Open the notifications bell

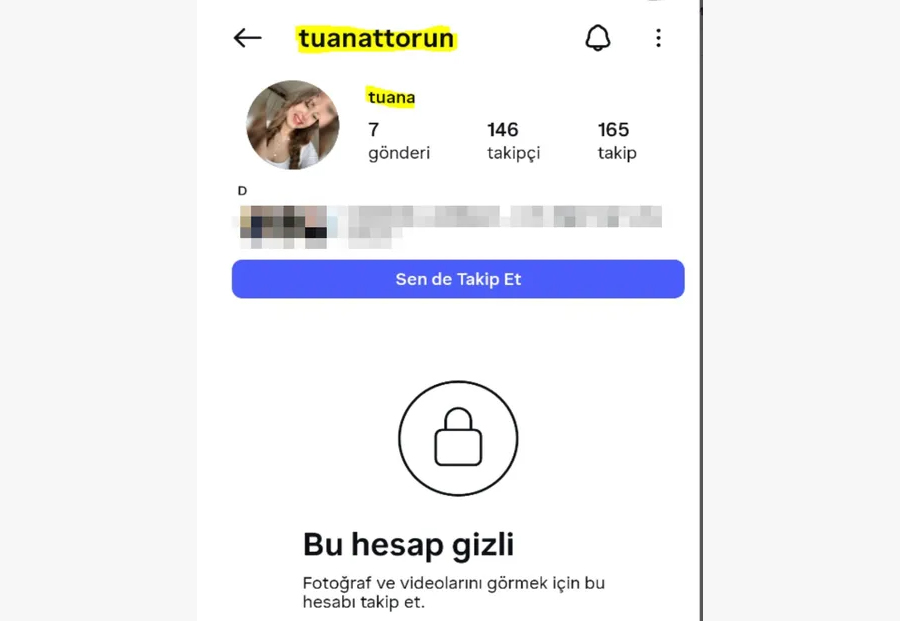[x=597, y=38]
